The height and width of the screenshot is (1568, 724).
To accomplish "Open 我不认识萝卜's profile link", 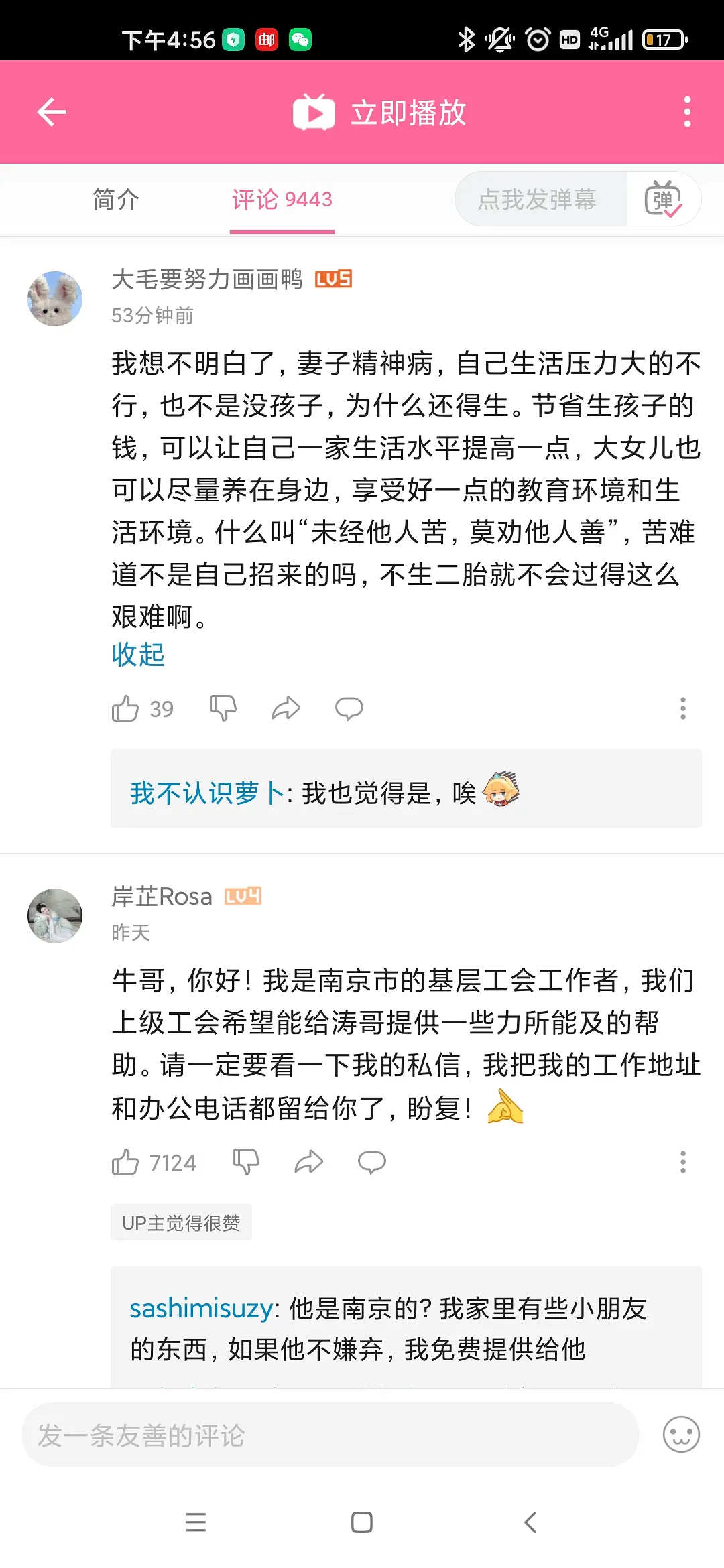I will tap(206, 793).
